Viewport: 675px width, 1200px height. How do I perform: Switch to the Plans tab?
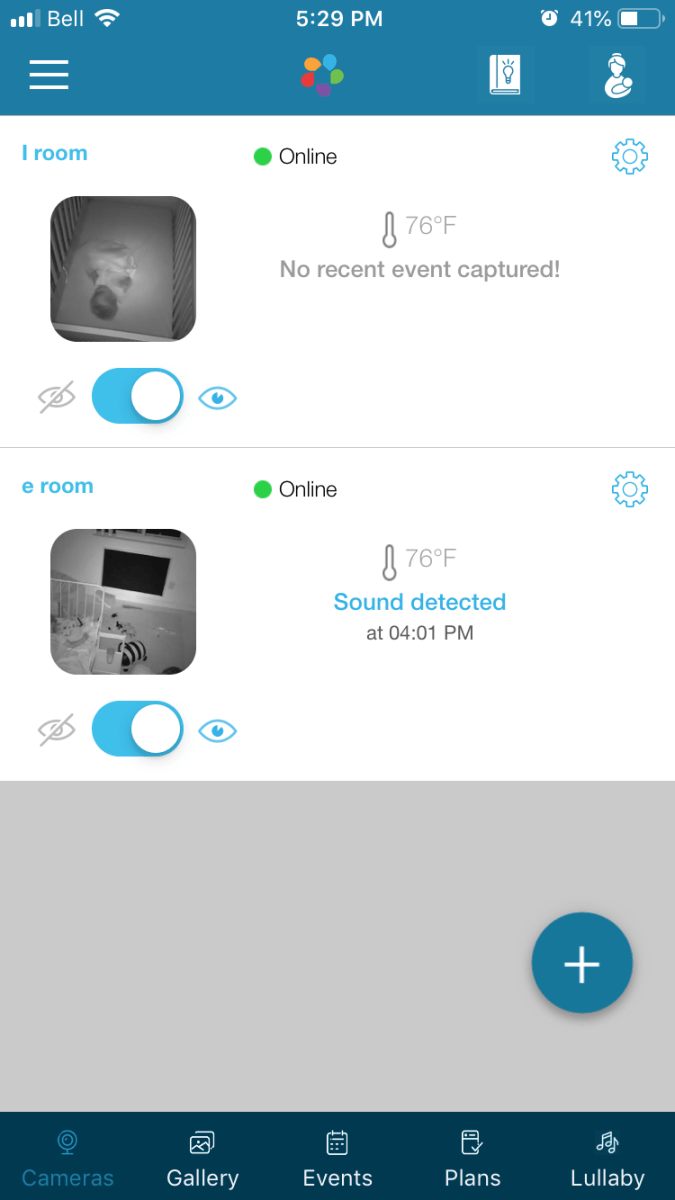click(x=472, y=1158)
